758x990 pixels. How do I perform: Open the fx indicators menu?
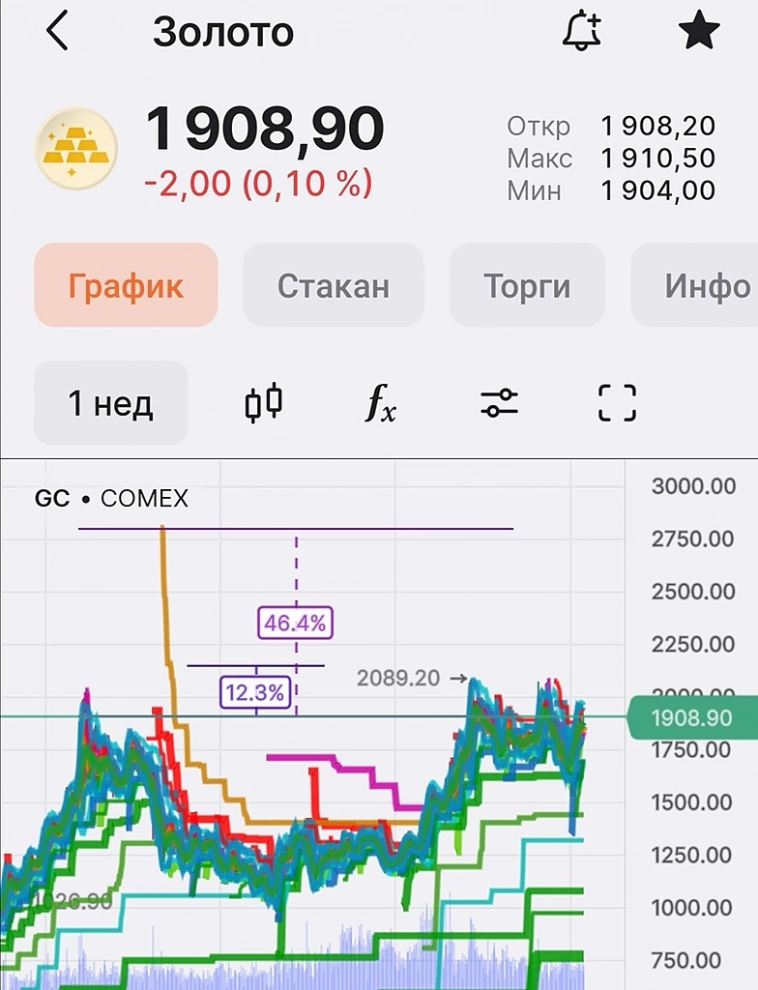click(379, 404)
